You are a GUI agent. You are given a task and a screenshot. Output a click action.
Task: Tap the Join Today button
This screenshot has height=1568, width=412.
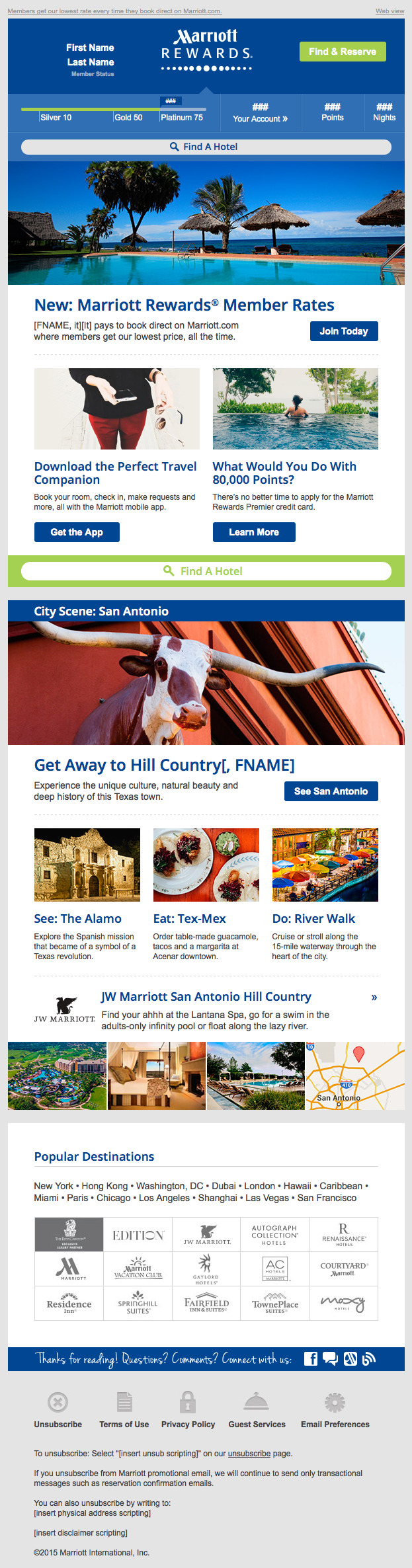(x=343, y=331)
